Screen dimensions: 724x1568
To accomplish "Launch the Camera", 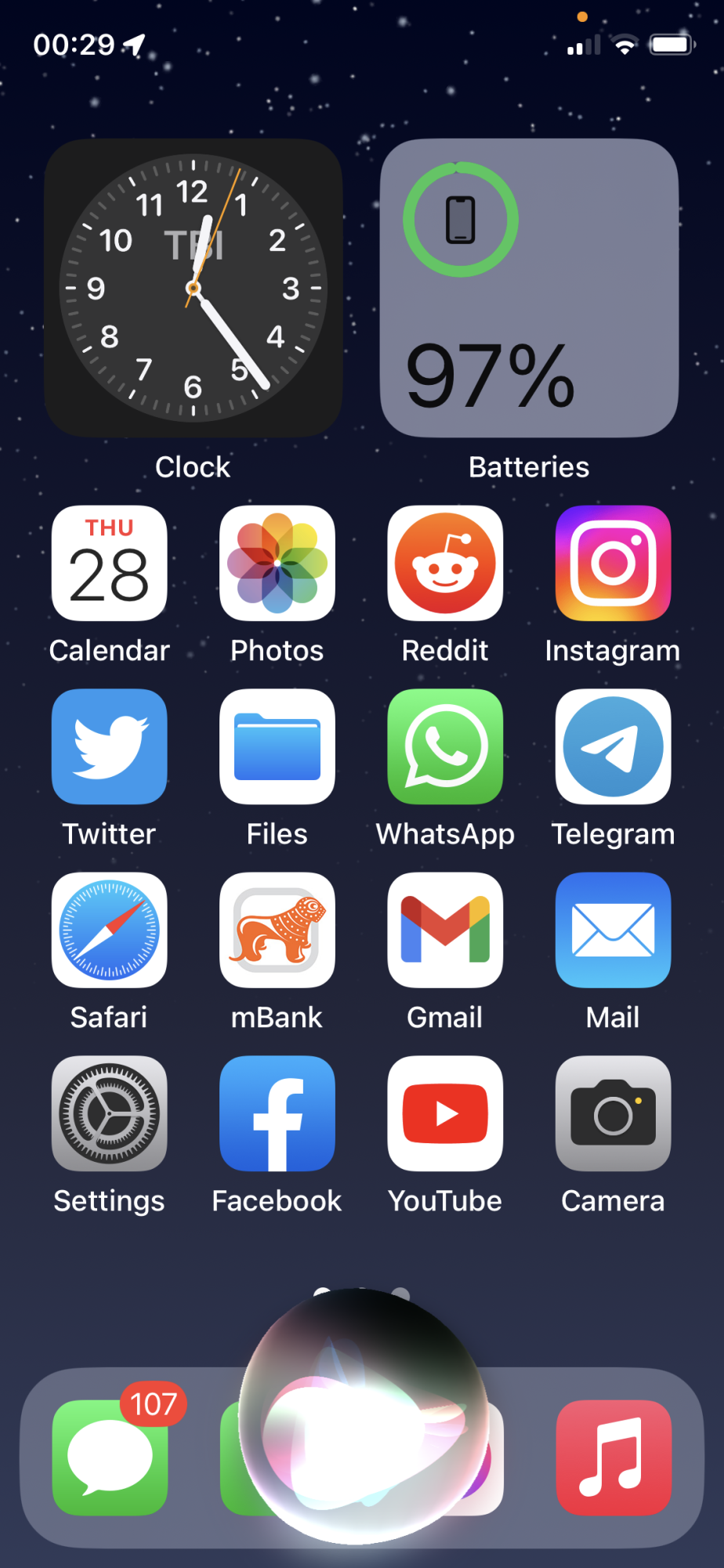I will pyautogui.click(x=613, y=1113).
